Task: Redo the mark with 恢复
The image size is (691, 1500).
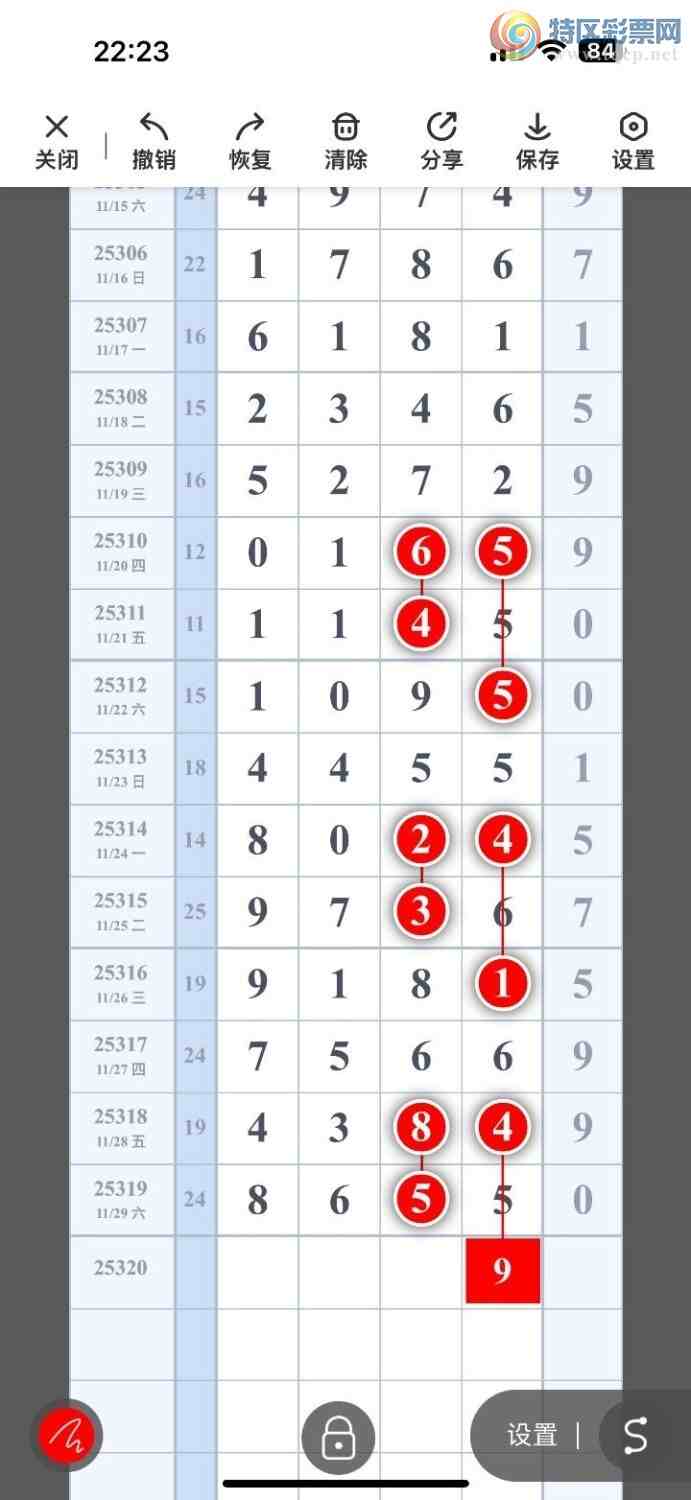Action: pos(250,141)
